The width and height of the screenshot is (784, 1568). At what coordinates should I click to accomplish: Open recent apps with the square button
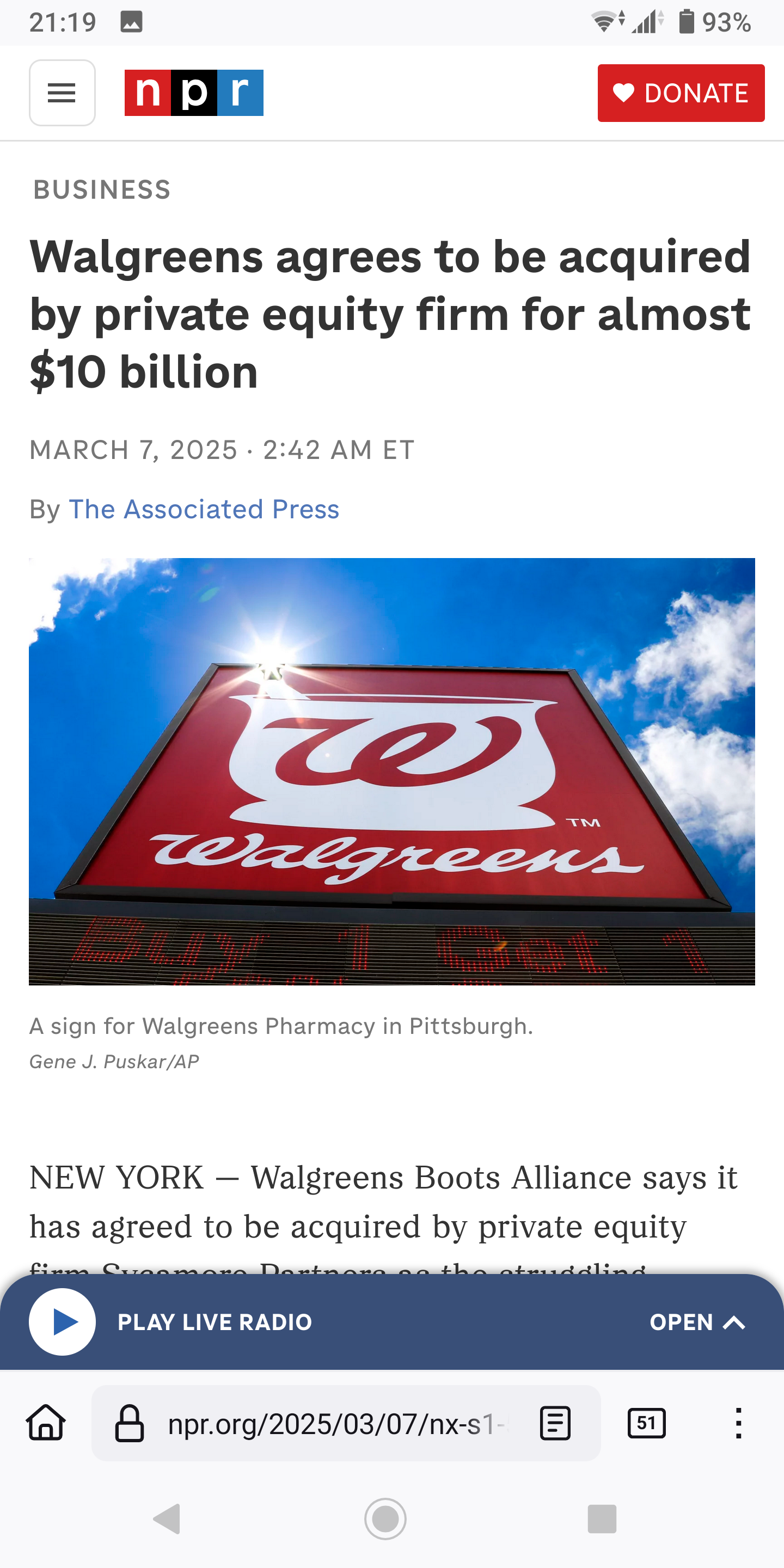coord(602,1518)
